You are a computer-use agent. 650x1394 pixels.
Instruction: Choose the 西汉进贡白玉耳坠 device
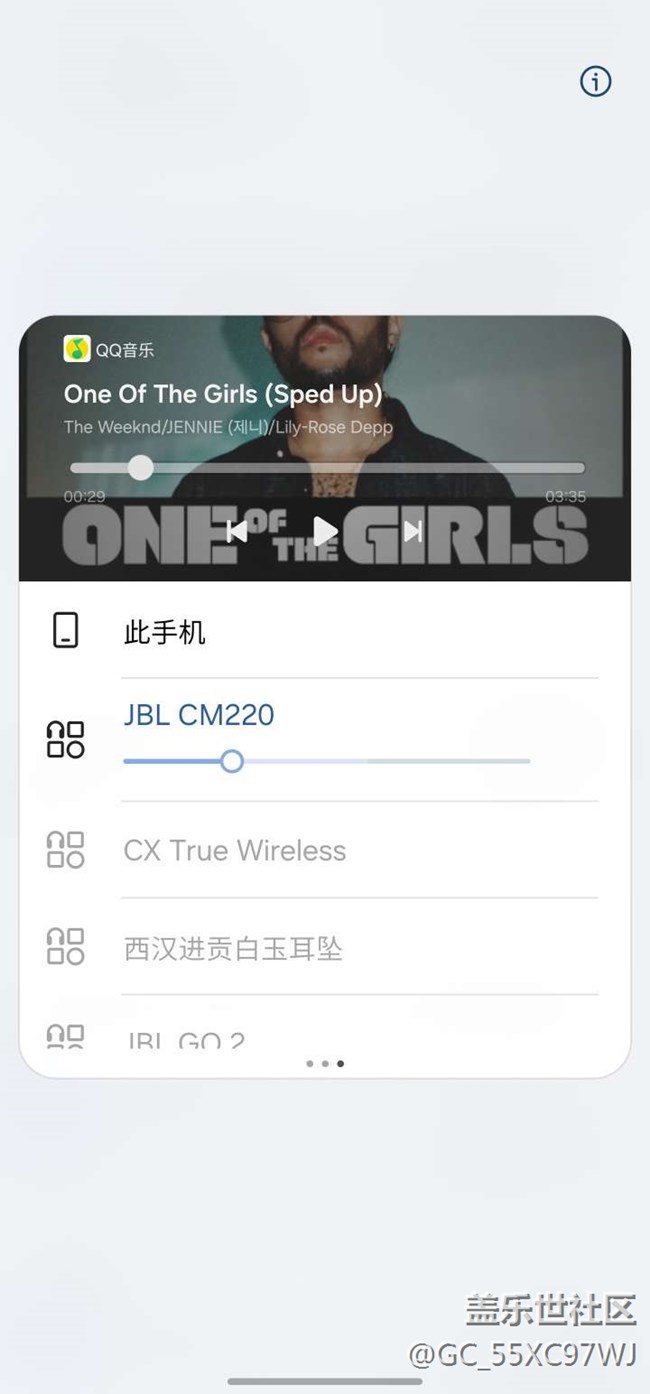(x=233, y=948)
